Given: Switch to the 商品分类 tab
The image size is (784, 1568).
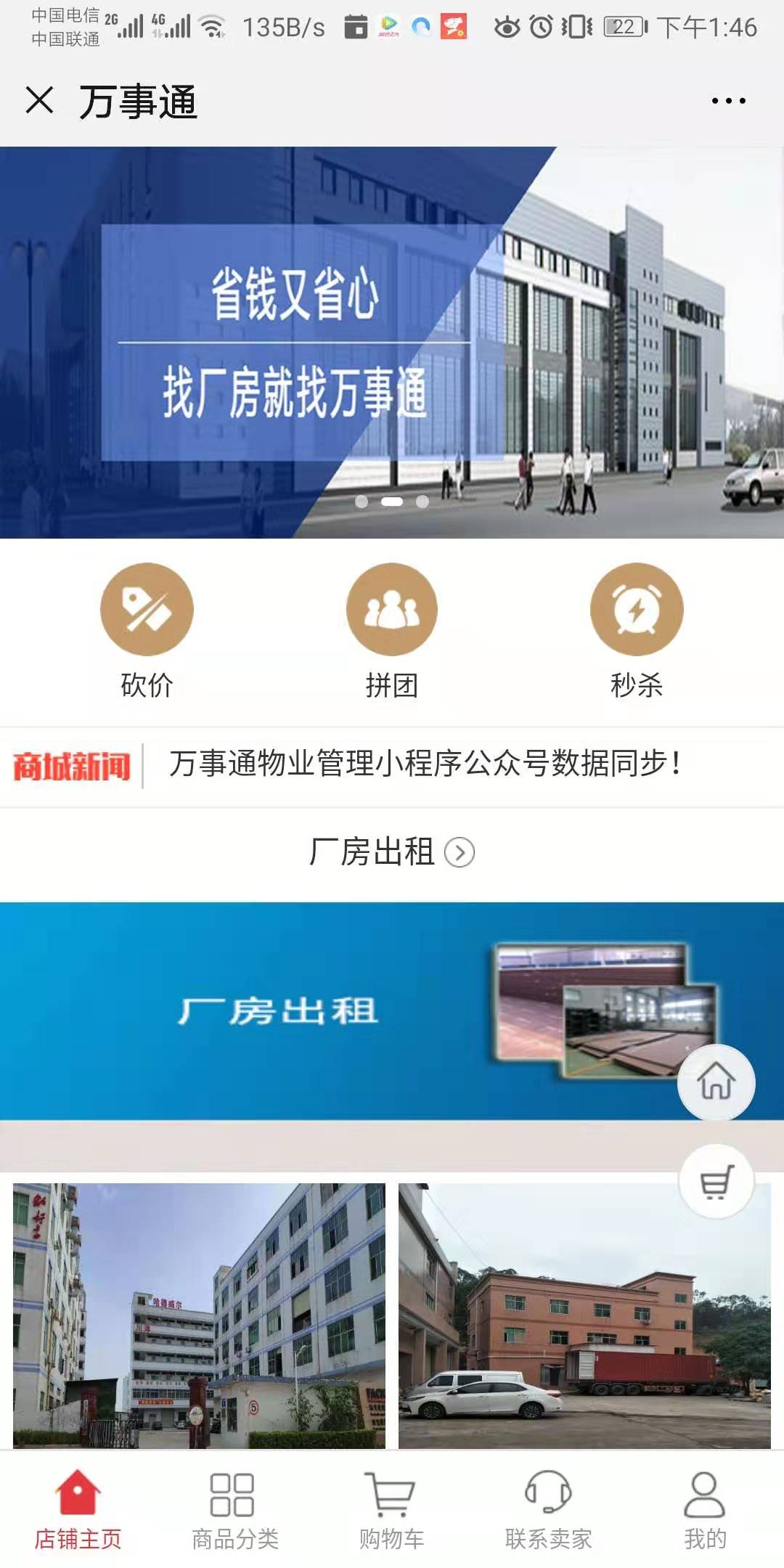Looking at the screenshot, I should click(x=234, y=1508).
